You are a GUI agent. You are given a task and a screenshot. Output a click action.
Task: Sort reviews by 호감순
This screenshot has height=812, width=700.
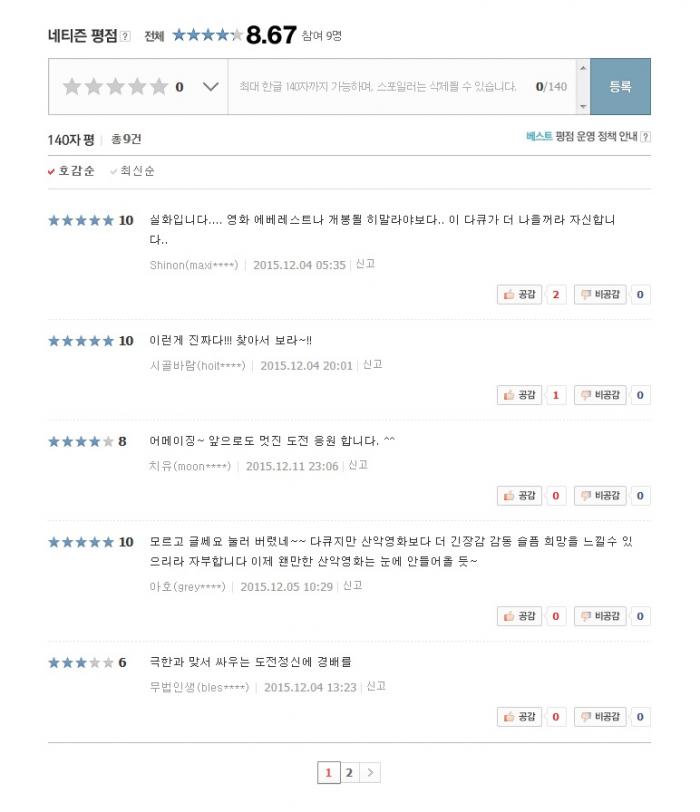[75, 171]
